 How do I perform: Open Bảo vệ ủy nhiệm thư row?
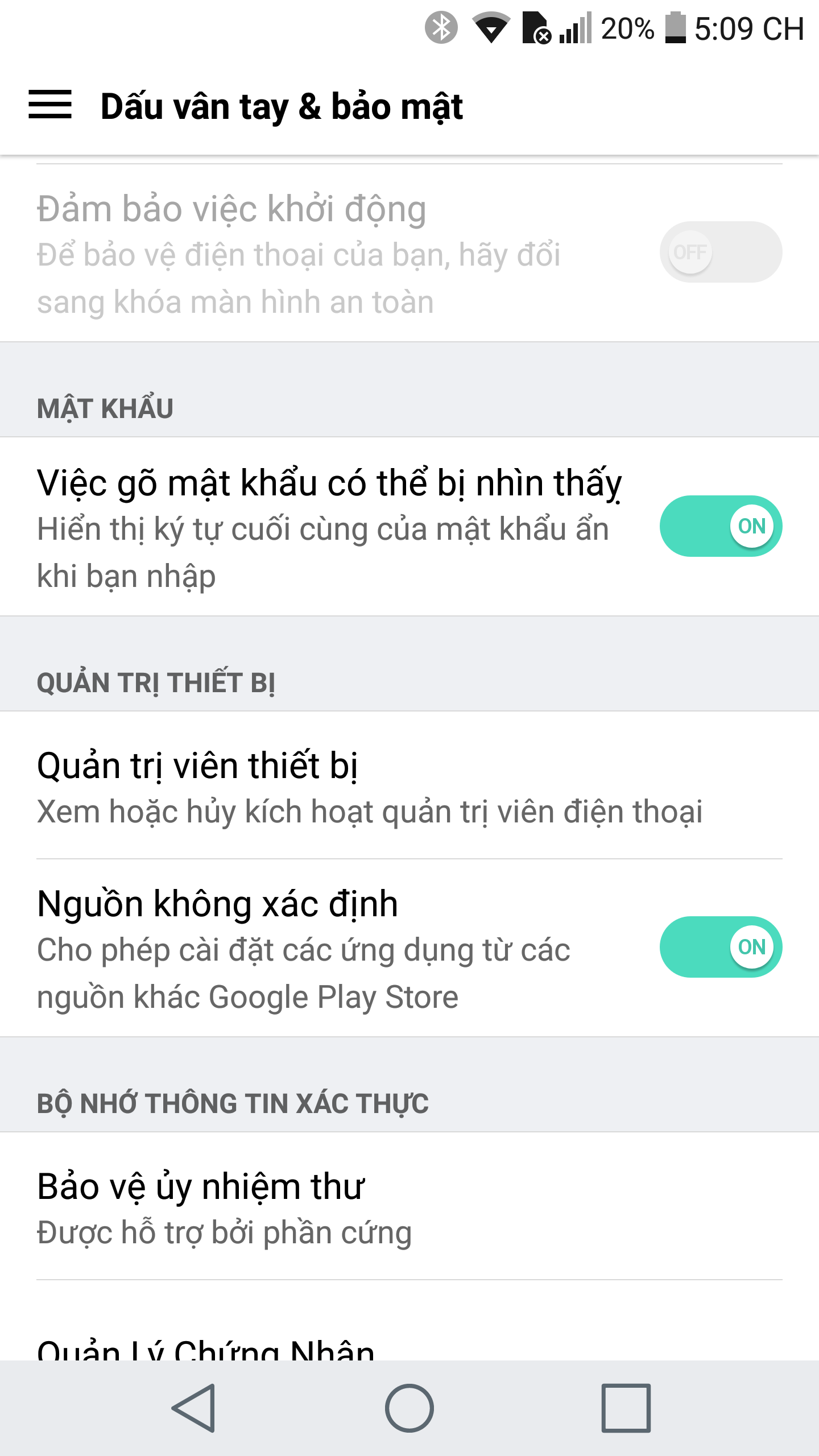(370, 1208)
